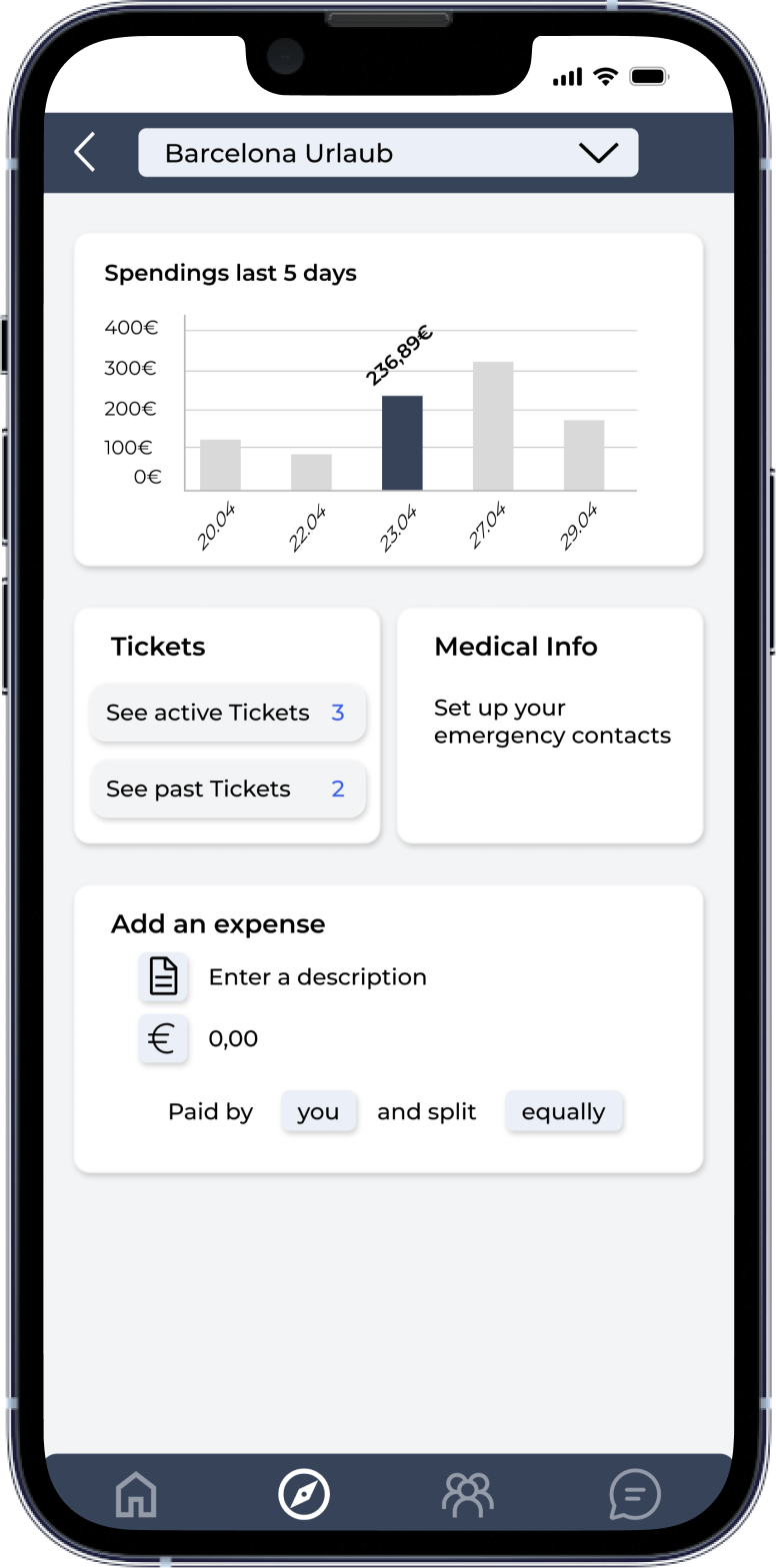
Task: Open the chat messages tab
Action: 635,1494
